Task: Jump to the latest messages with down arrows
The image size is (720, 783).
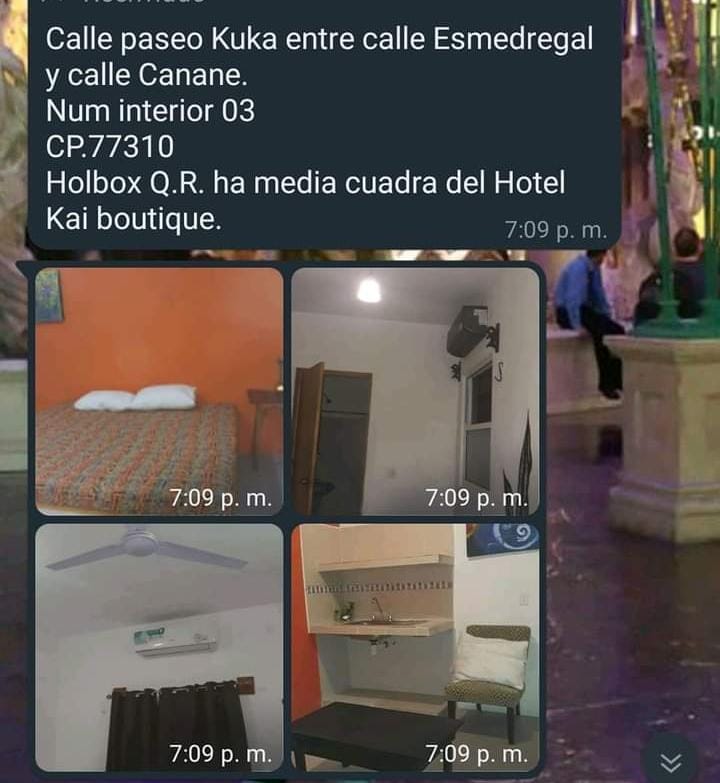Action: coord(671,760)
